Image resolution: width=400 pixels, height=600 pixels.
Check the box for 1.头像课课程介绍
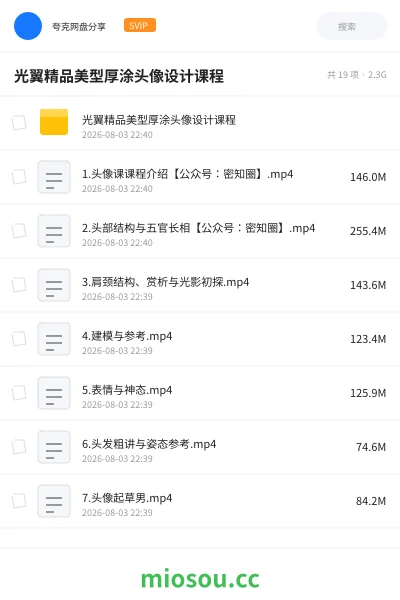tap(19, 177)
